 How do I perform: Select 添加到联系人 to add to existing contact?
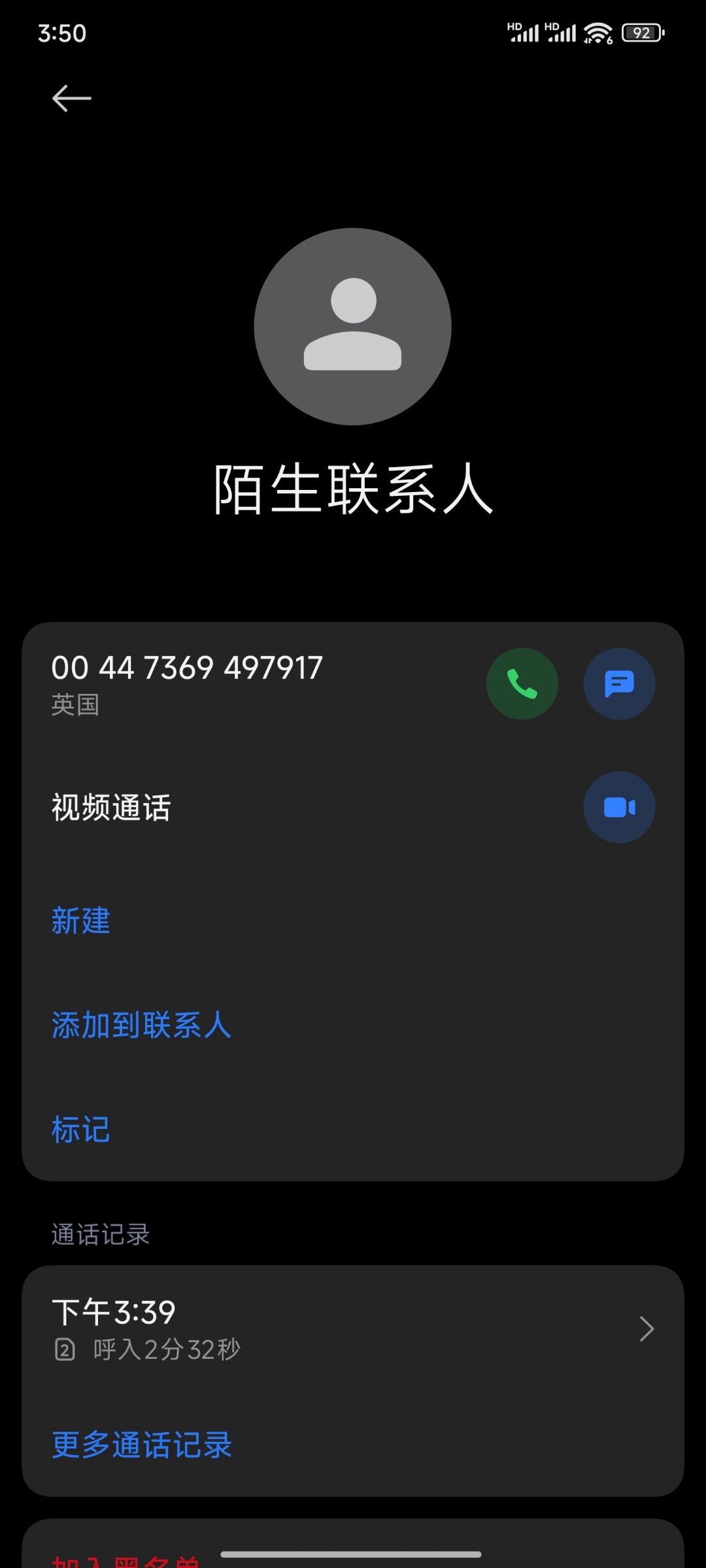141,1025
